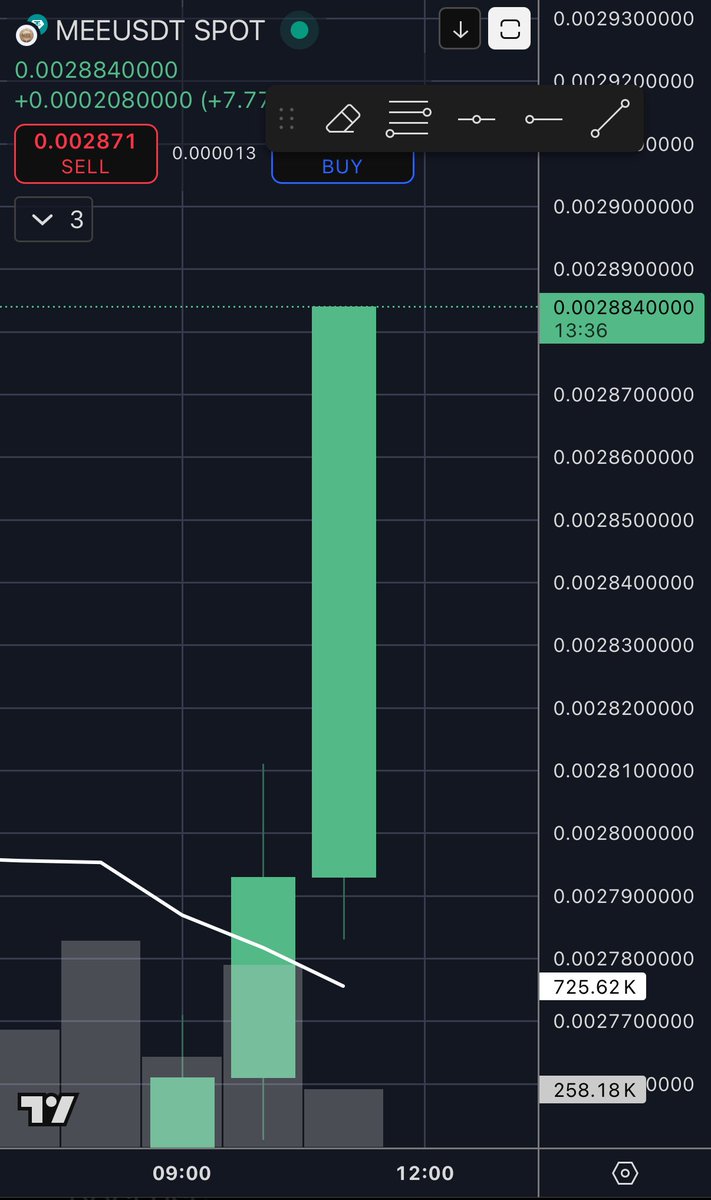Select the eraser tool
711x1200 pixels.
coord(342,120)
